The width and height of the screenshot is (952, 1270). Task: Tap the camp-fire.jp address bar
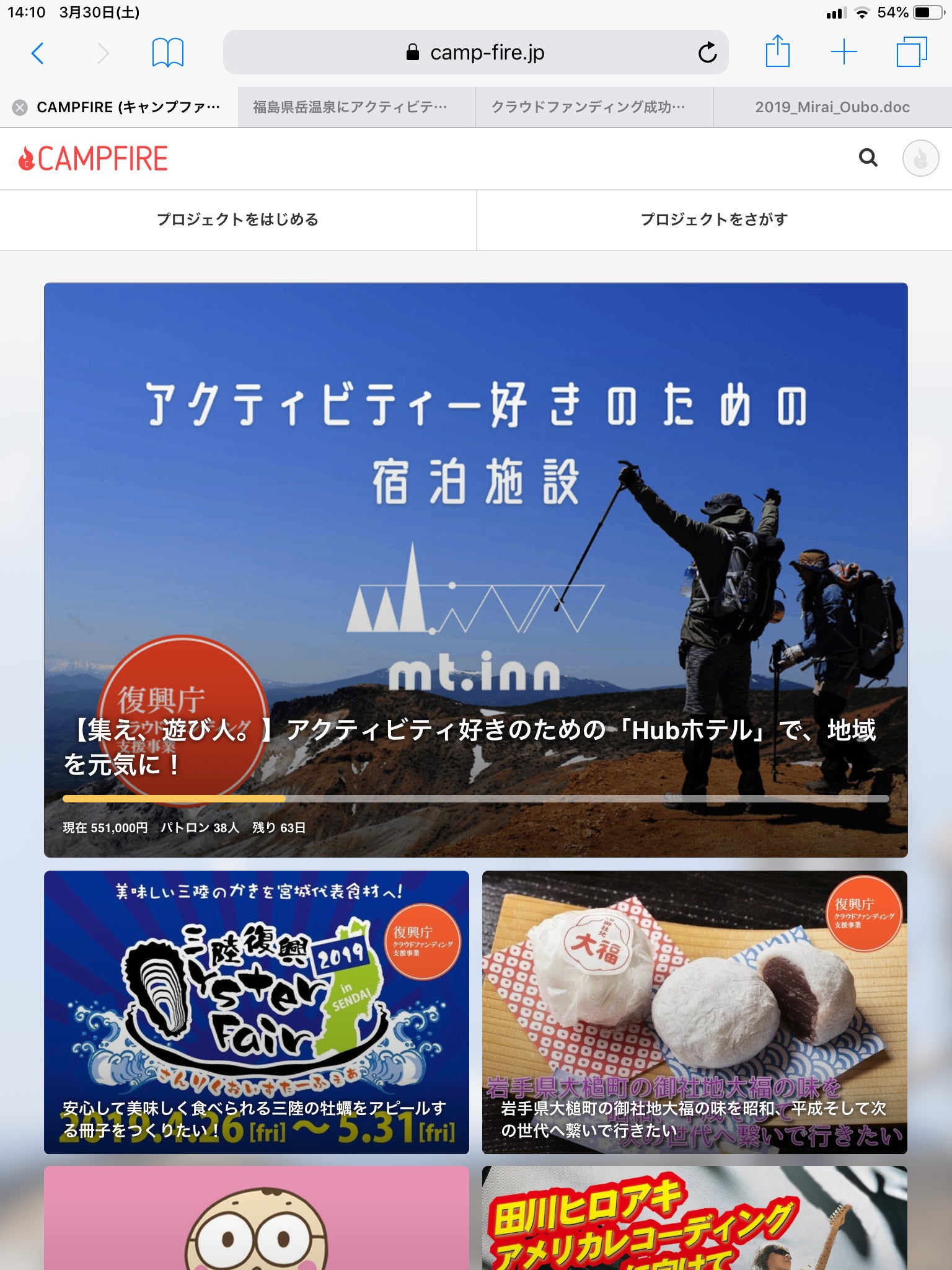coord(475,52)
